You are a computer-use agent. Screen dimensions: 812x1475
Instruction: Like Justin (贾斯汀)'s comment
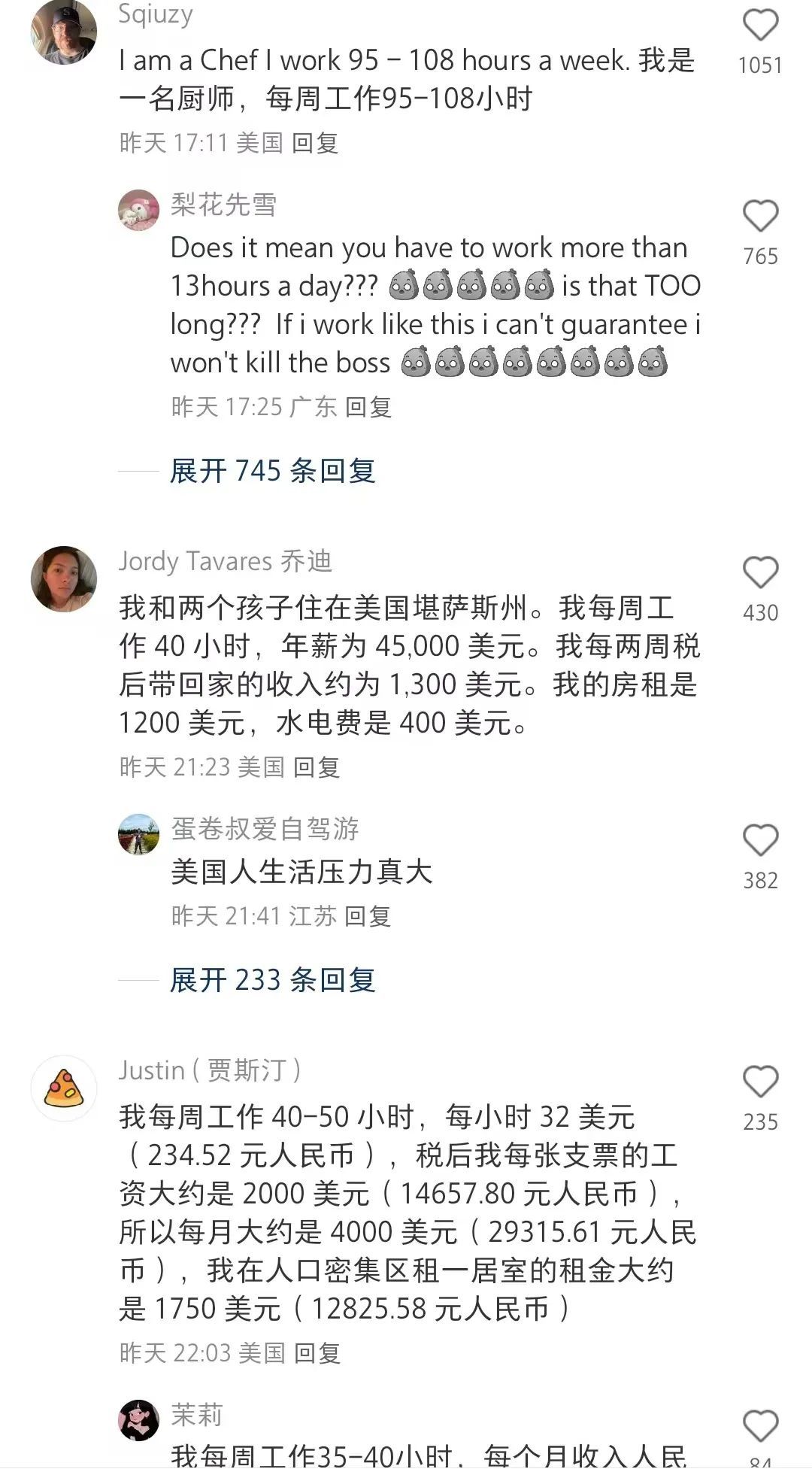click(x=760, y=1082)
